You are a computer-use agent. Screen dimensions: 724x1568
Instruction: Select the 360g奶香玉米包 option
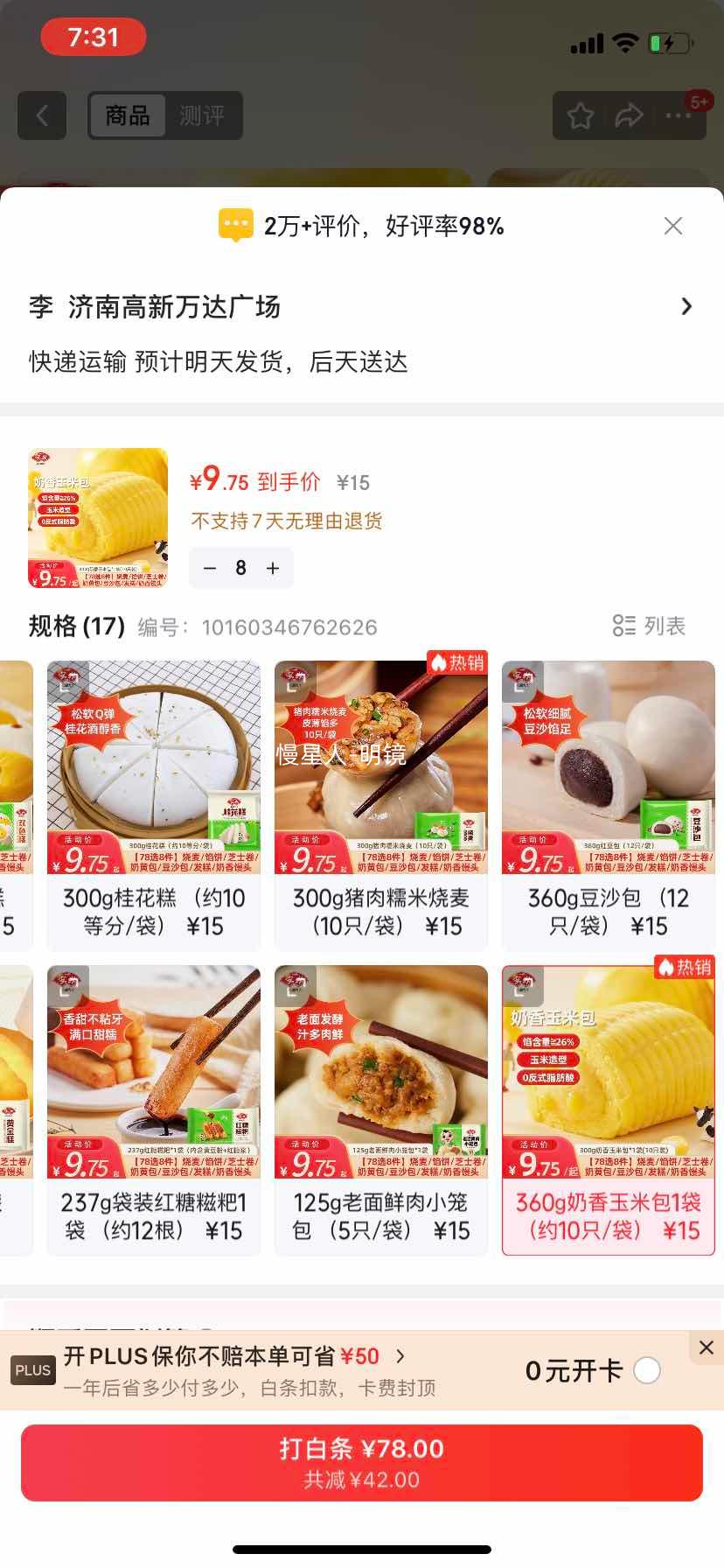tap(609, 1109)
